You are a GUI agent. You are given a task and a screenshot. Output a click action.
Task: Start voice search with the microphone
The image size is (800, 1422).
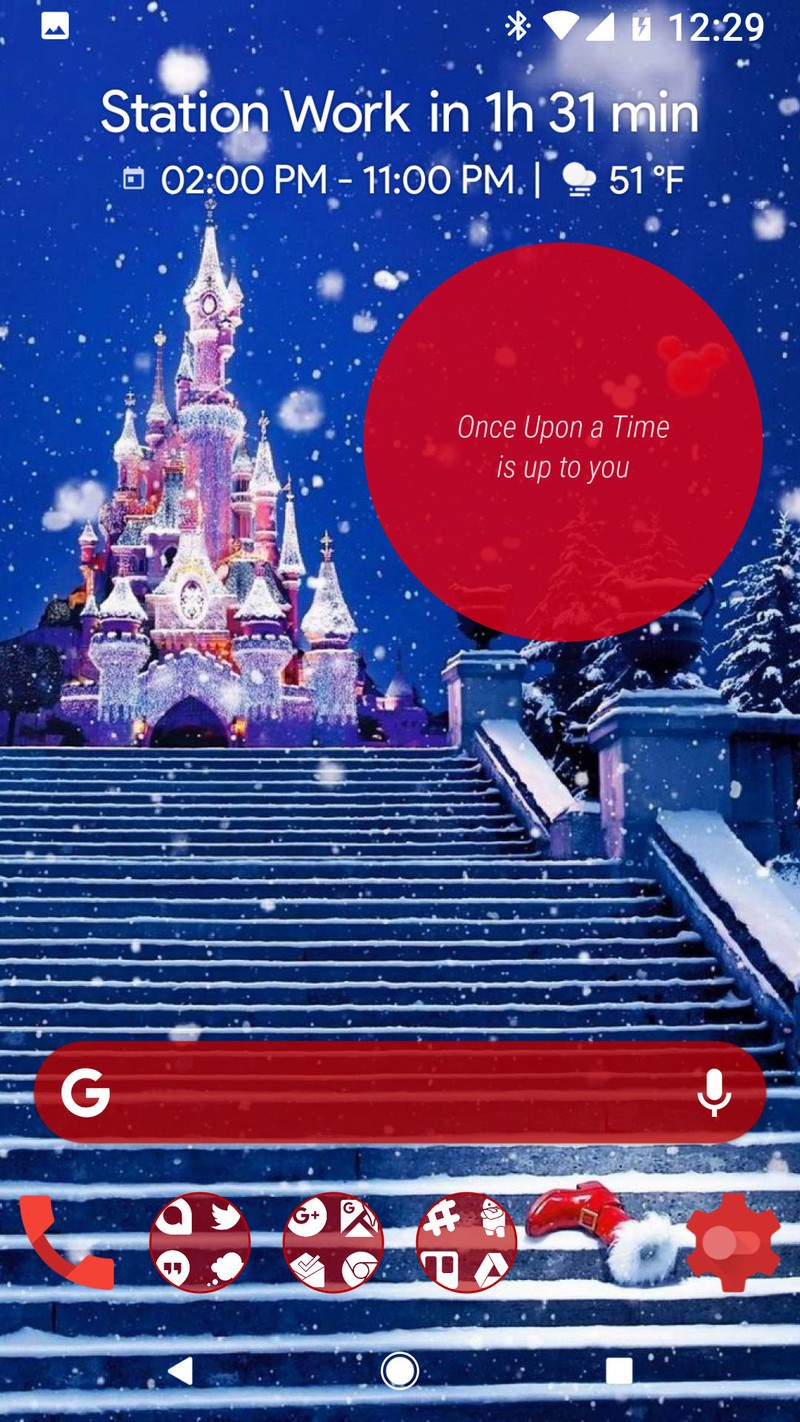[x=713, y=1092]
